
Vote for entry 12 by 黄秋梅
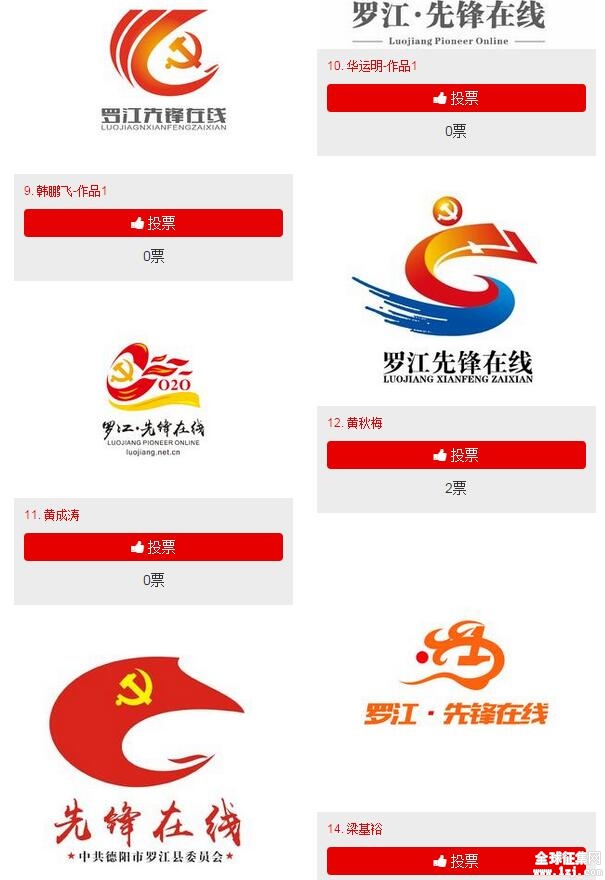[456, 455]
